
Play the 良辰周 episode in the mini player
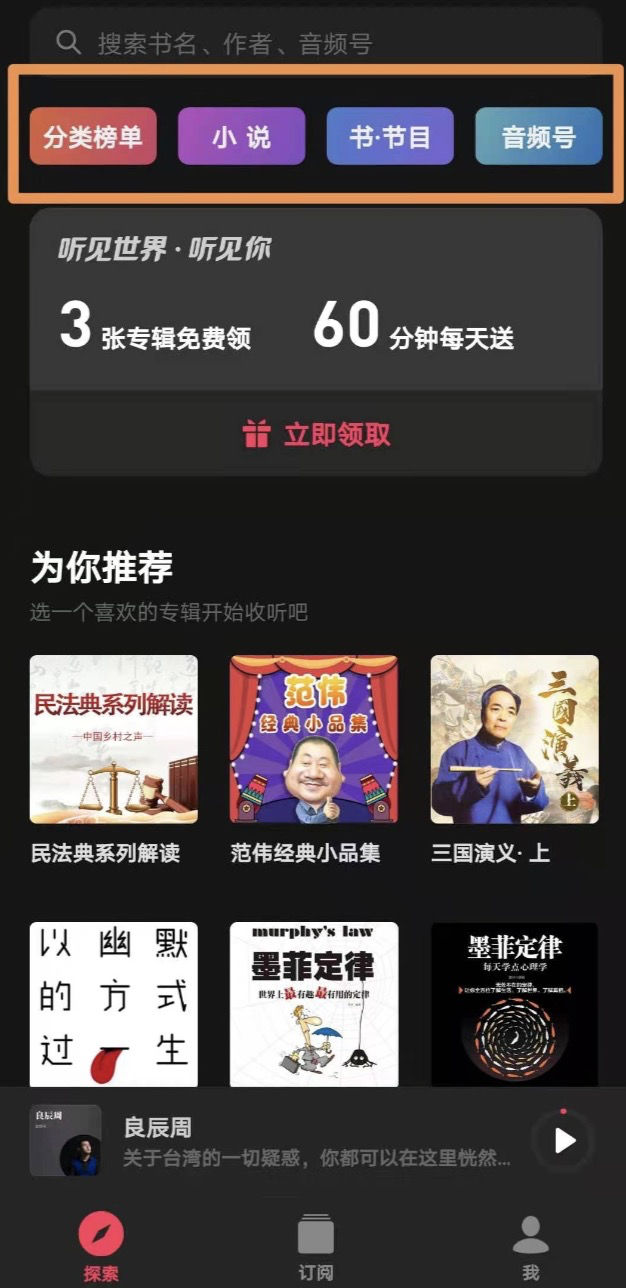click(564, 1141)
